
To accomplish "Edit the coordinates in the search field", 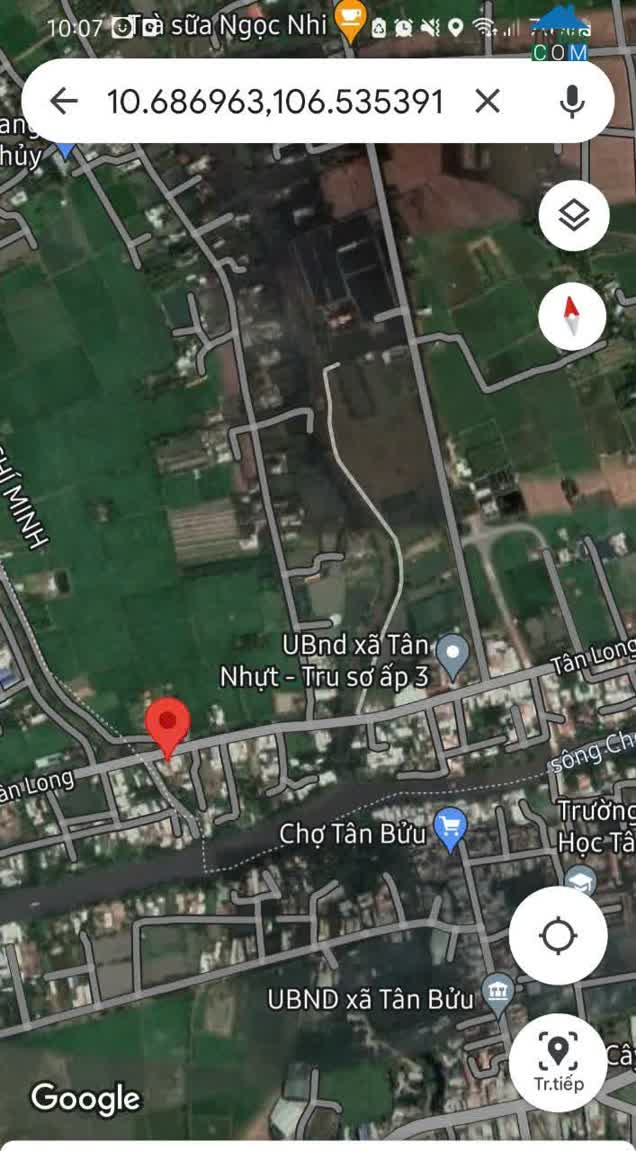I will 275,101.
